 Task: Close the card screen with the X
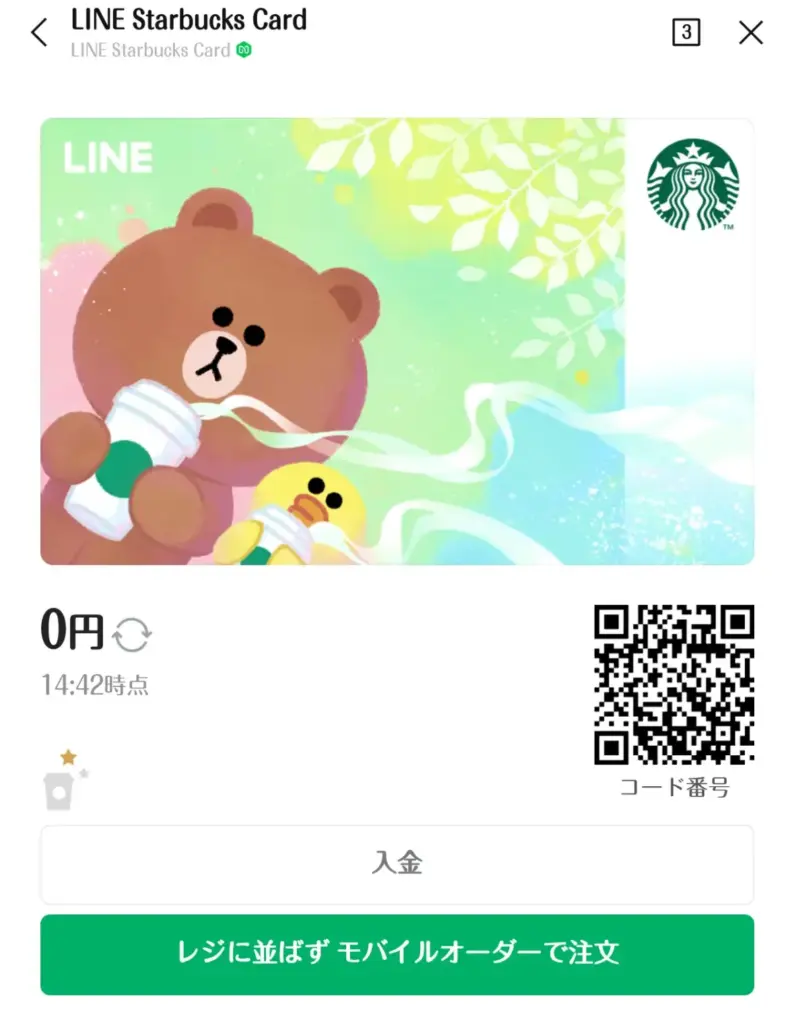pos(750,33)
